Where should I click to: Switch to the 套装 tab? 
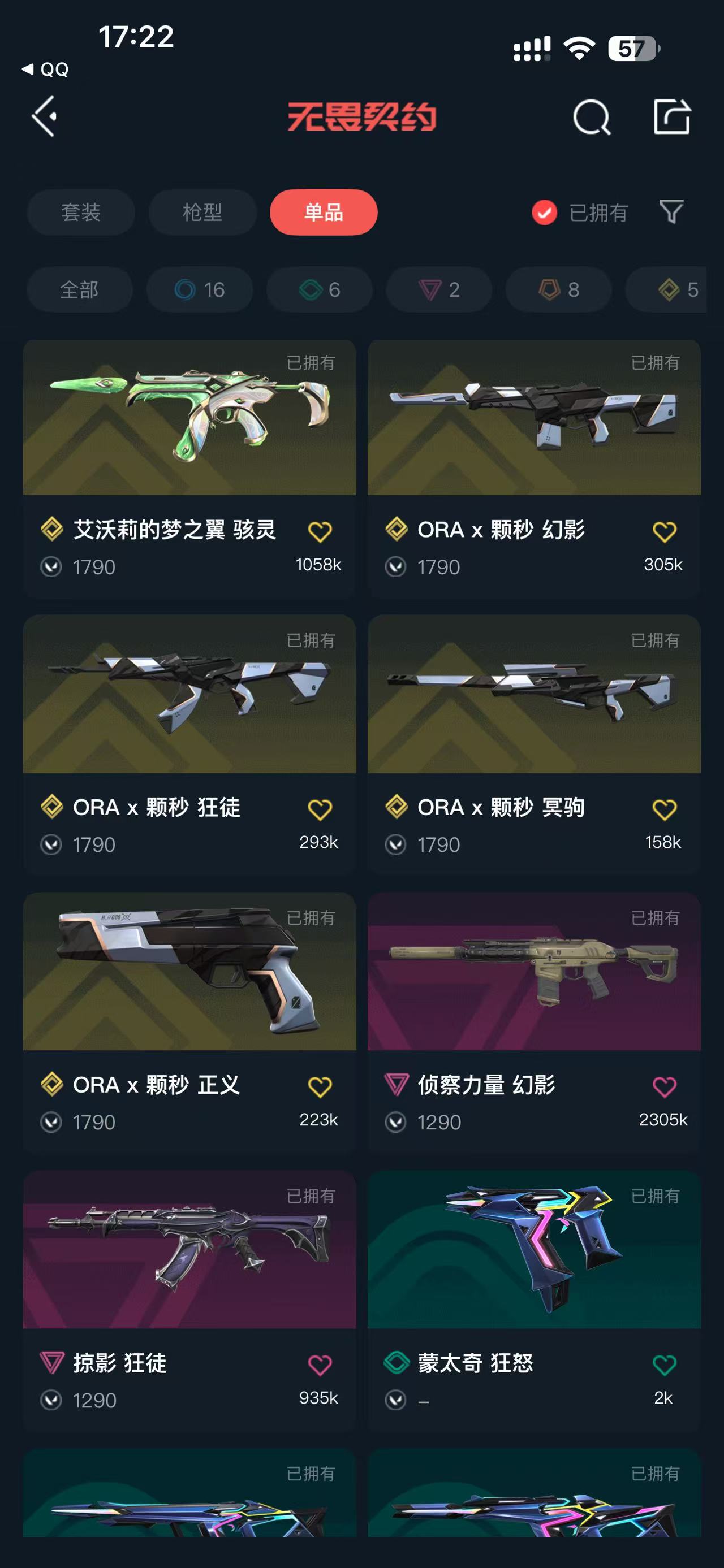tap(80, 213)
